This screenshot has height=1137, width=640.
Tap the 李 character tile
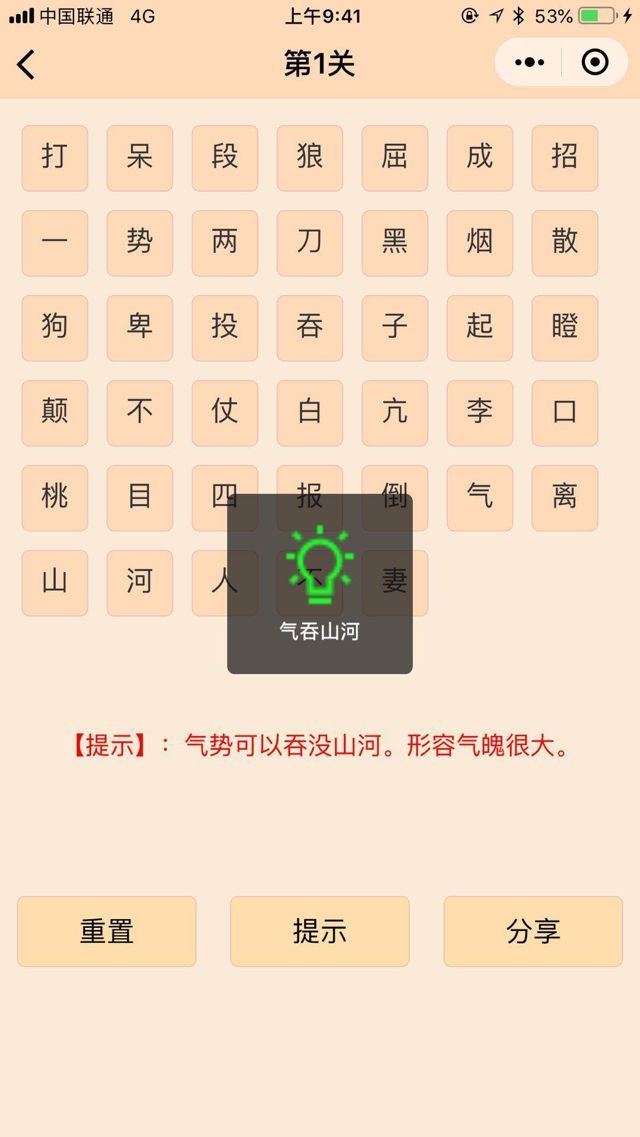pyautogui.click(x=480, y=412)
